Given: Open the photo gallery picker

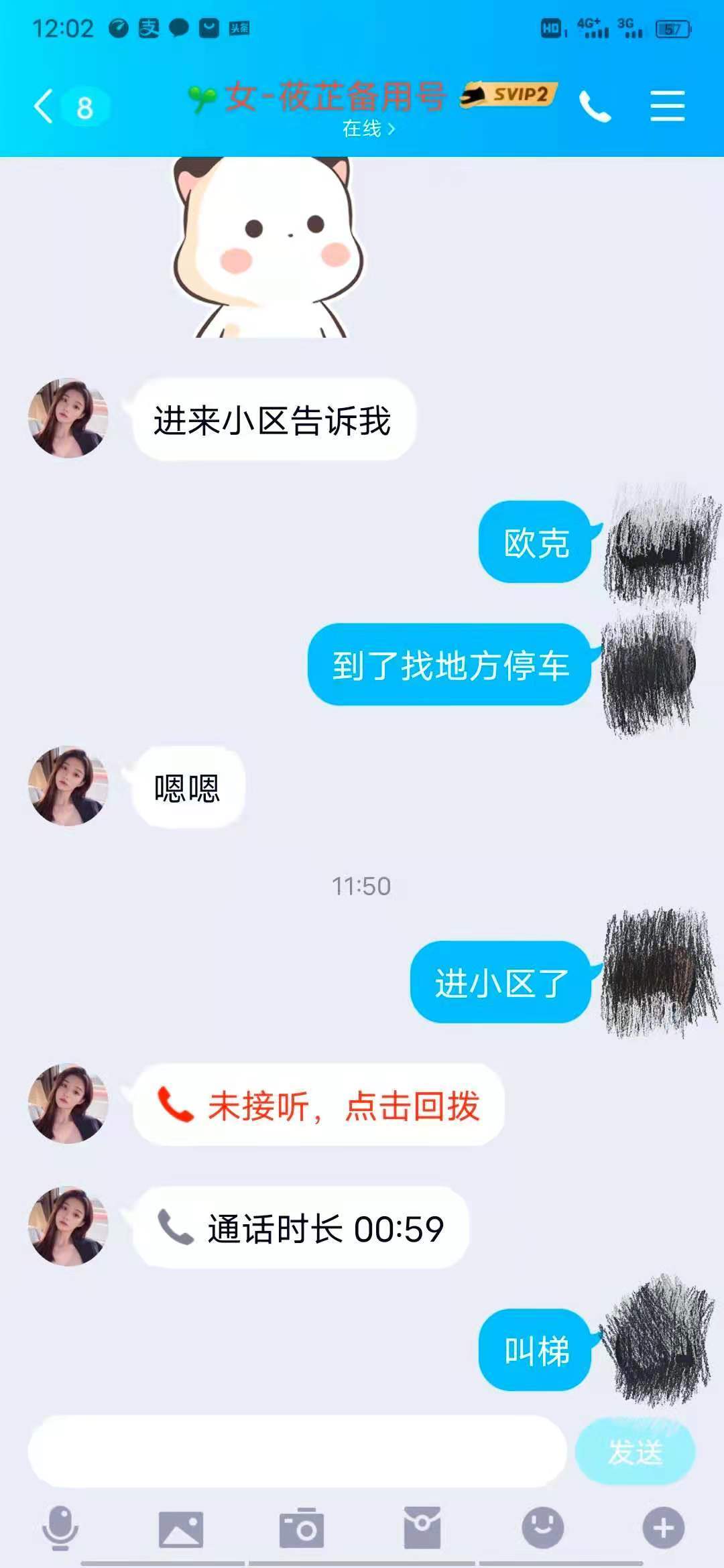Looking at the screenshot, I should [181, 1528].
